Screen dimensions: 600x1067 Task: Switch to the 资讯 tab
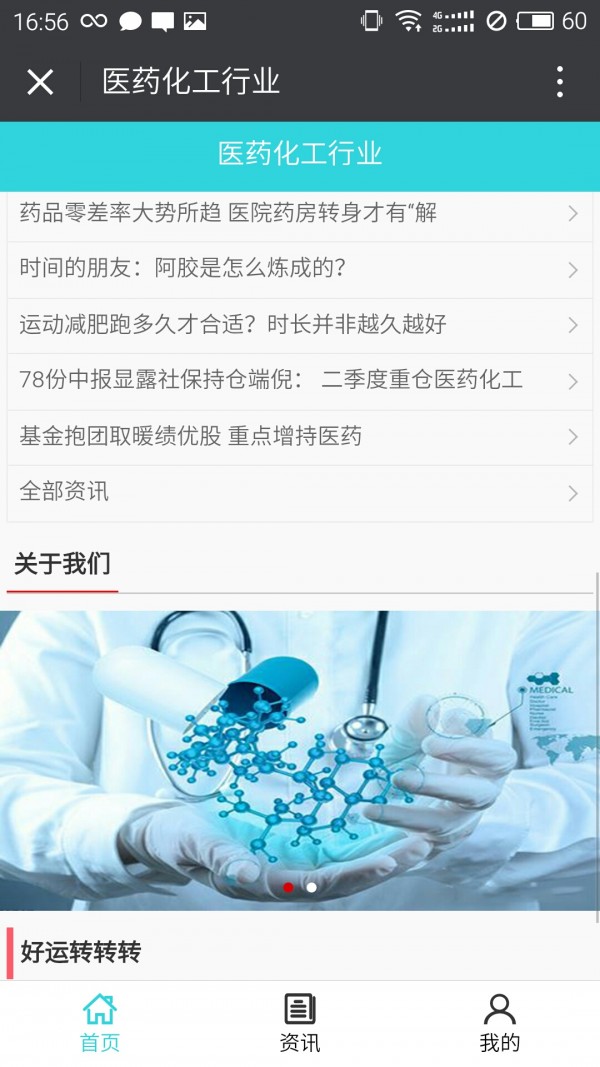pyautogui.click(x=300, y=1023)
